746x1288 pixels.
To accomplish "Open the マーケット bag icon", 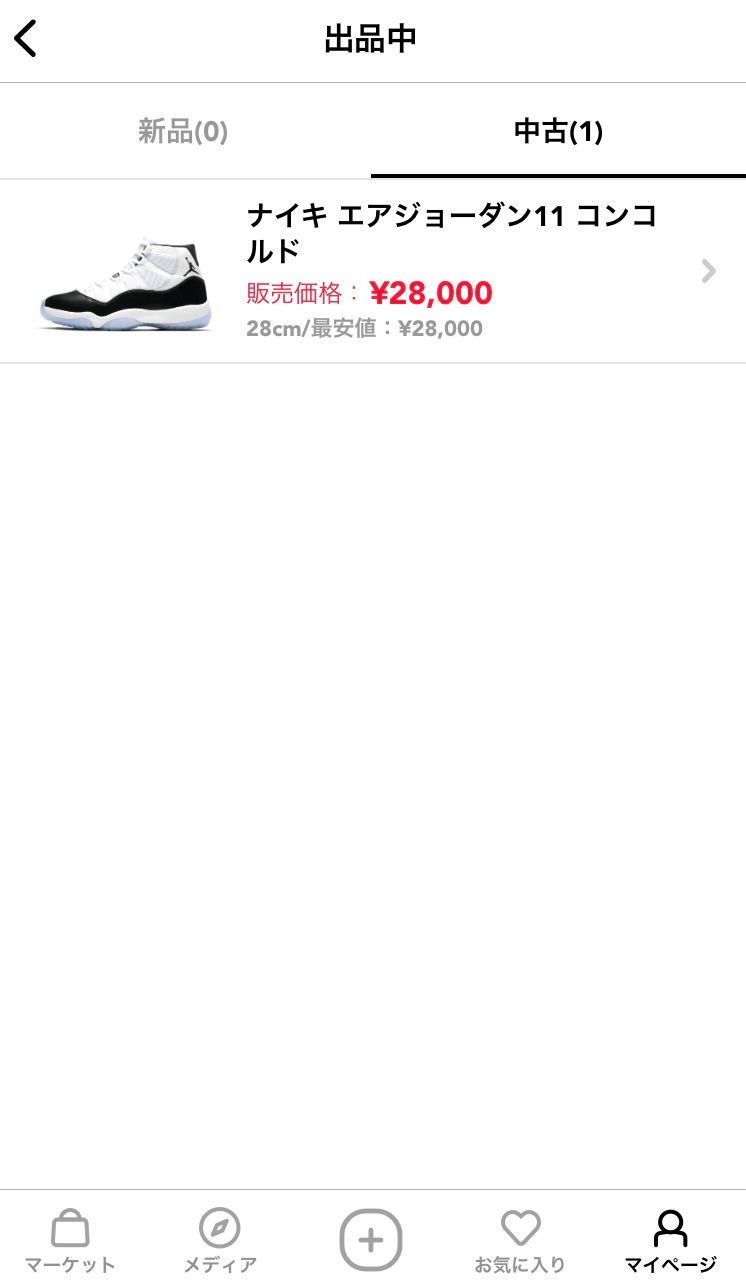I will tap(70, 1228).
